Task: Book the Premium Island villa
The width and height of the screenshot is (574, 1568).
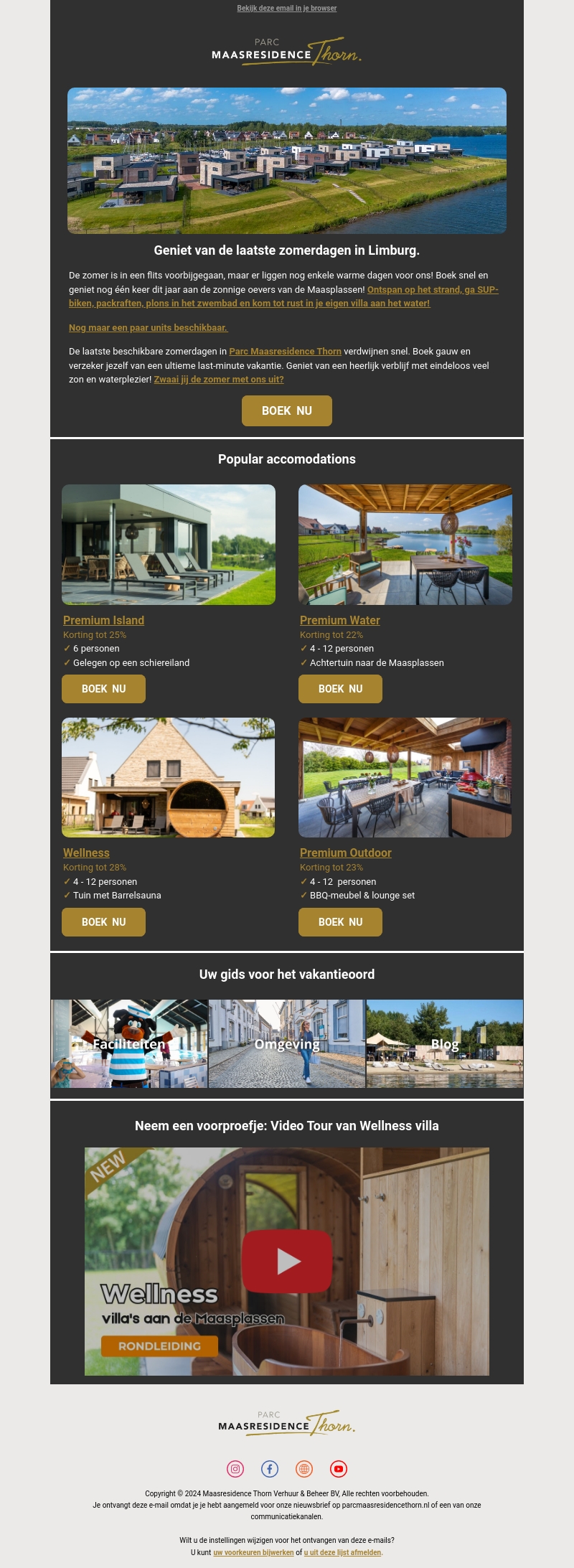Action: 103,689
